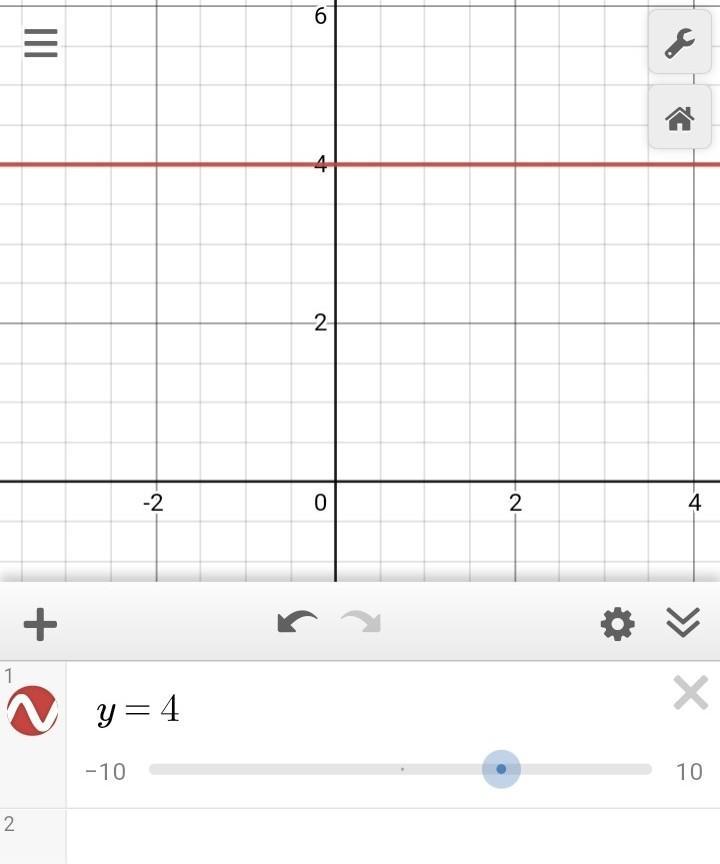Tap the slider handle for y=4
The height and width of the screenshot is (864, 720).
(x=501, y=769)
